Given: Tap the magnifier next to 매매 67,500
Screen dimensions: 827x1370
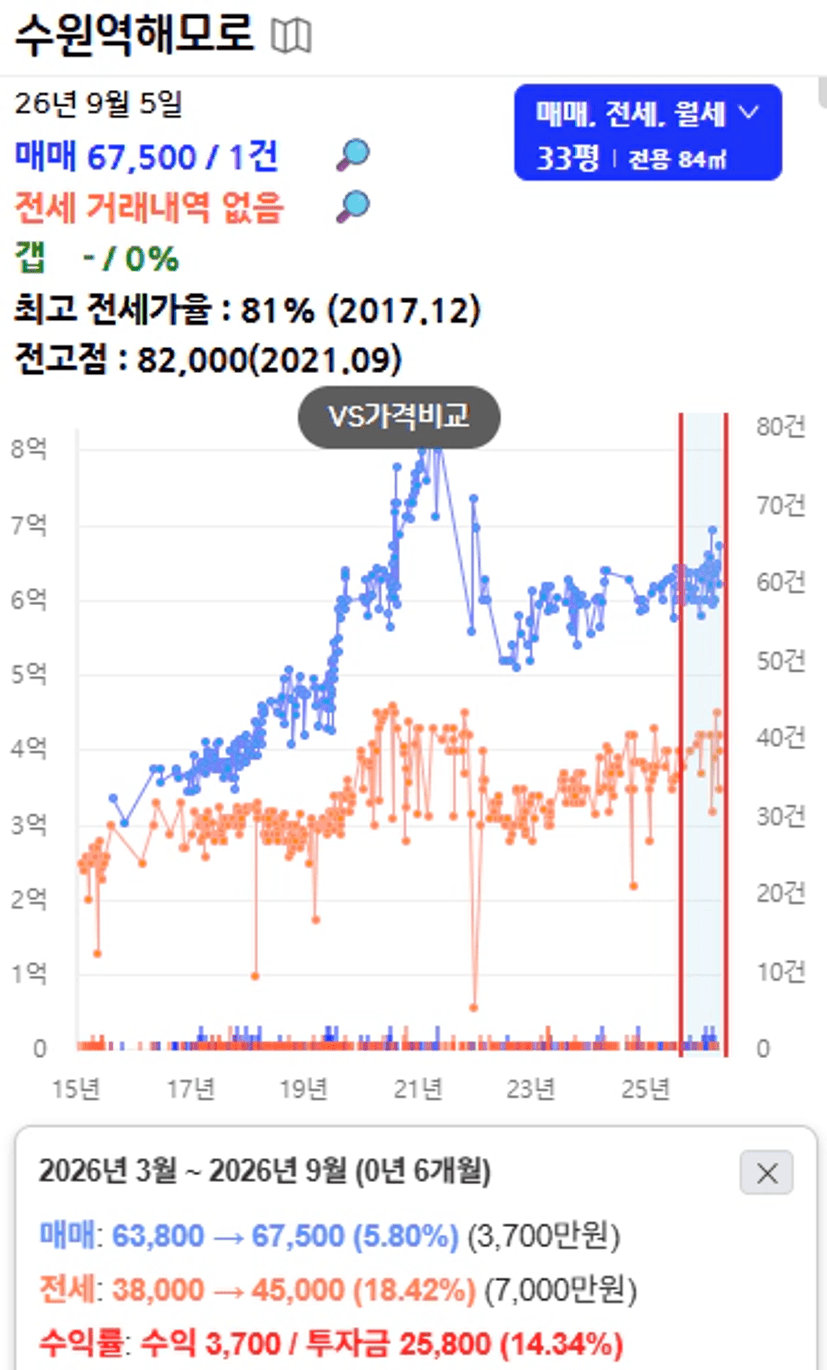Looking at the screenshot, I should coord(352,155).
